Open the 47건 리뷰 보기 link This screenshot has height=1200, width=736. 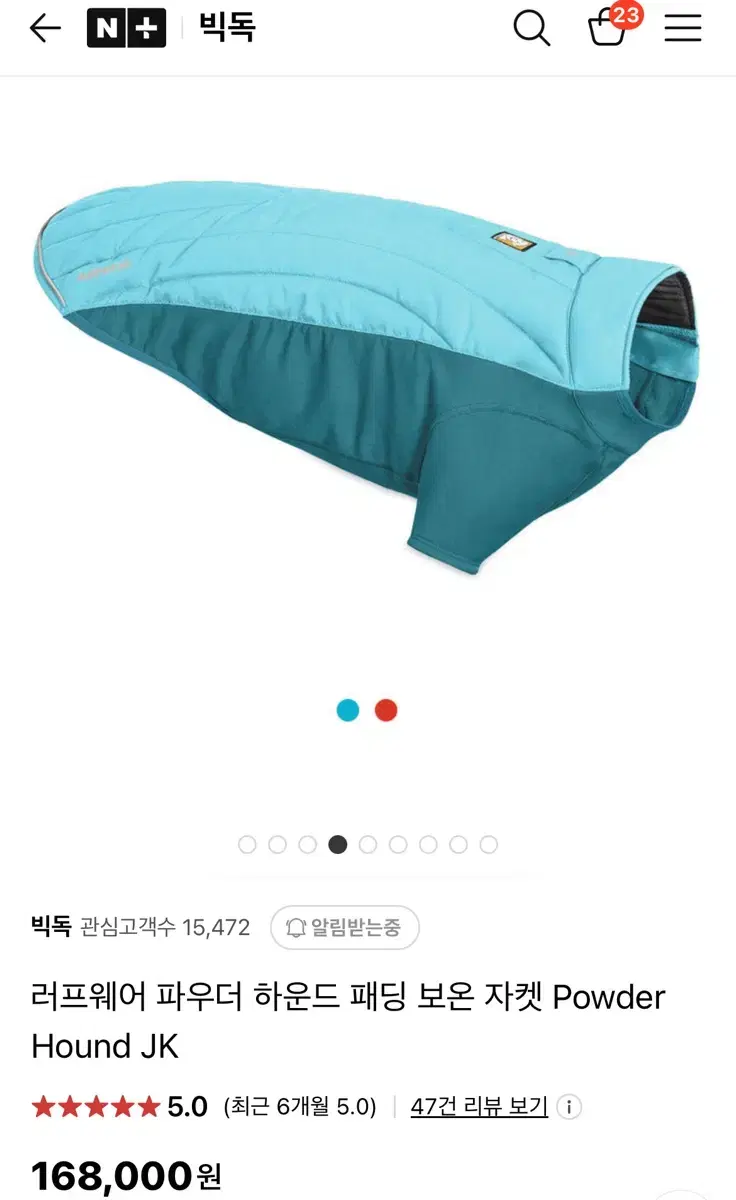click(479, 1107)
